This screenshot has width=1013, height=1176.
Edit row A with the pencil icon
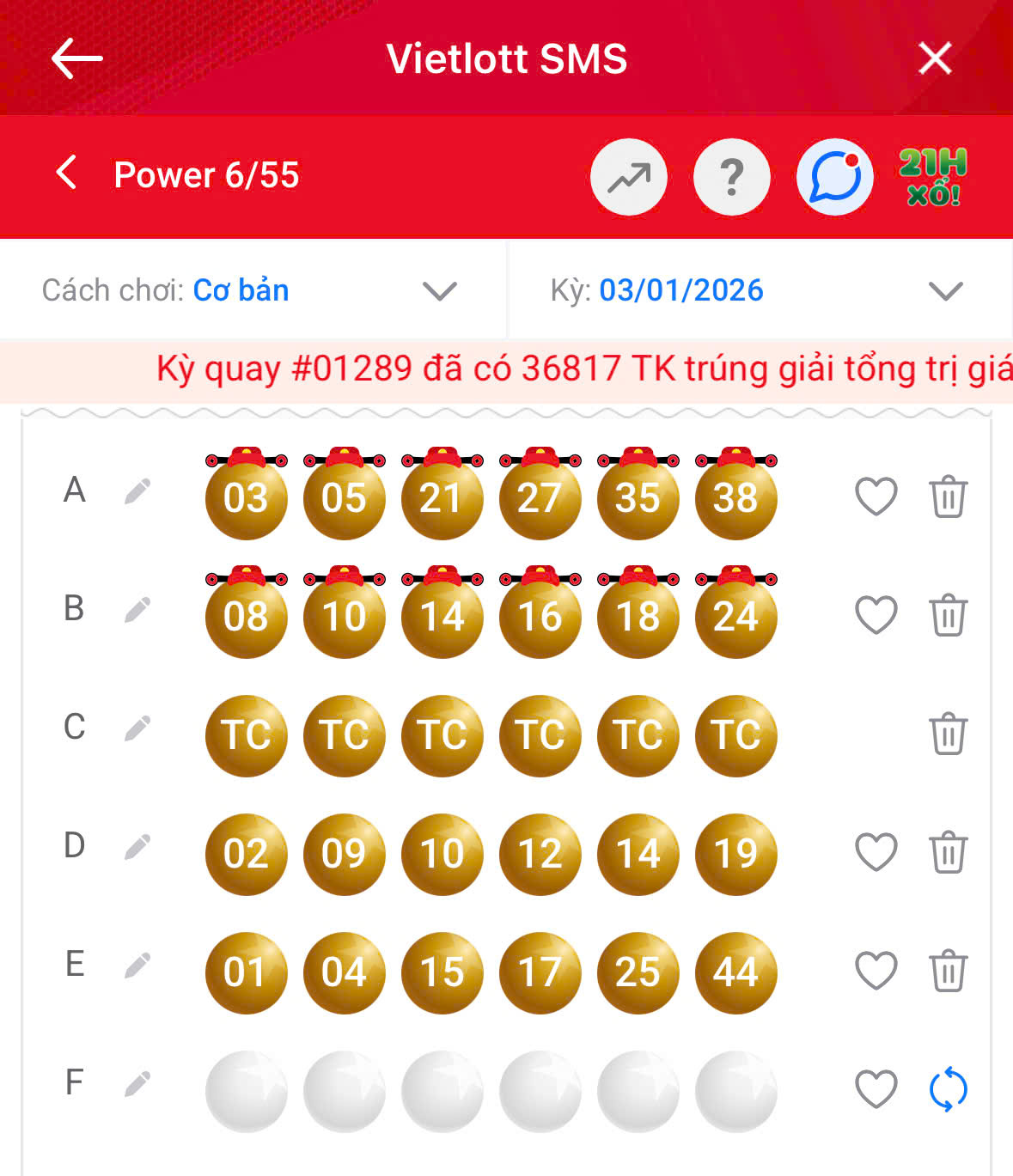tap(137, 492)
